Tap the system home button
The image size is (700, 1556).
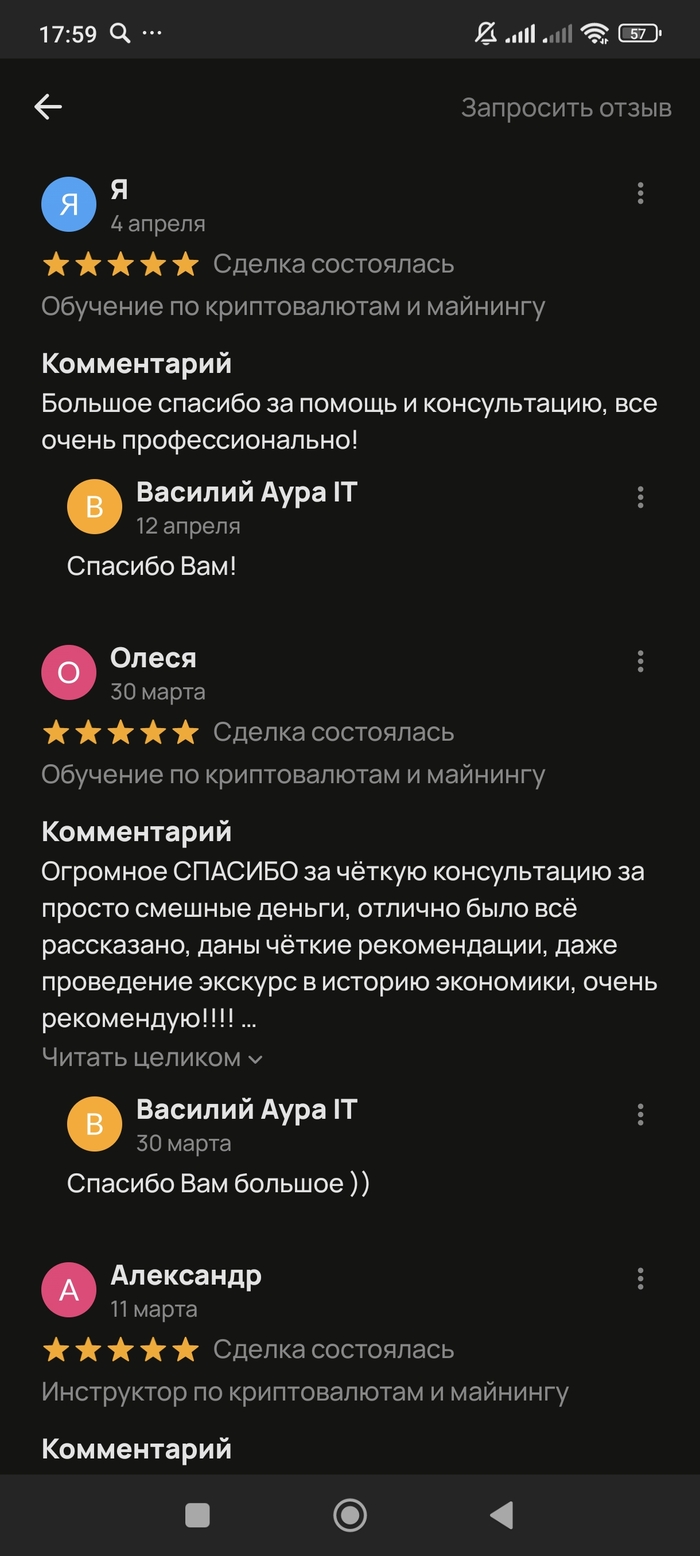[350, 1515]
